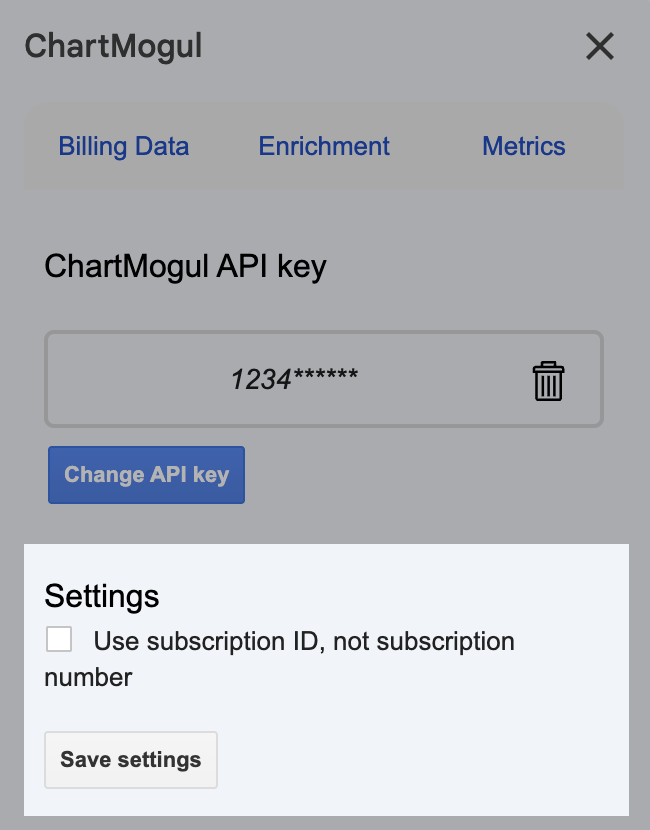Delete the saved API key
This screenshot has height=830, width=650.
point(548,381)
